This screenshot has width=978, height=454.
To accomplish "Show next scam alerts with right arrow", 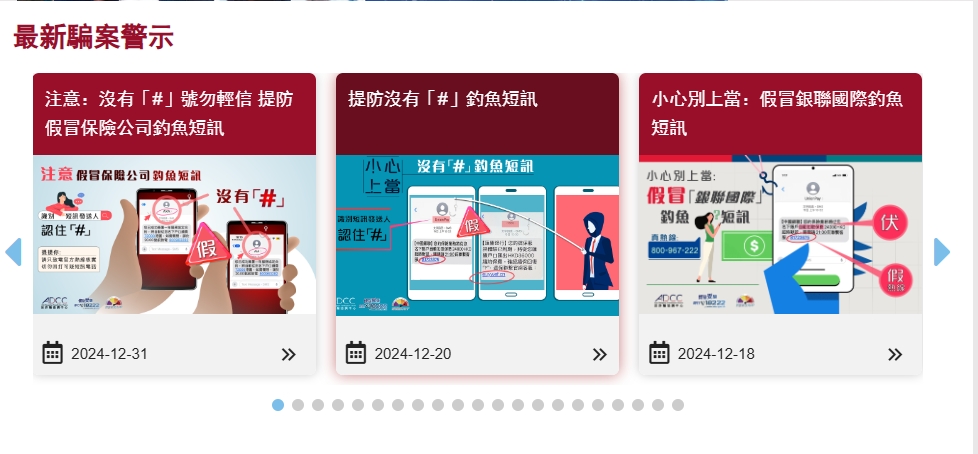I will 942,252.
